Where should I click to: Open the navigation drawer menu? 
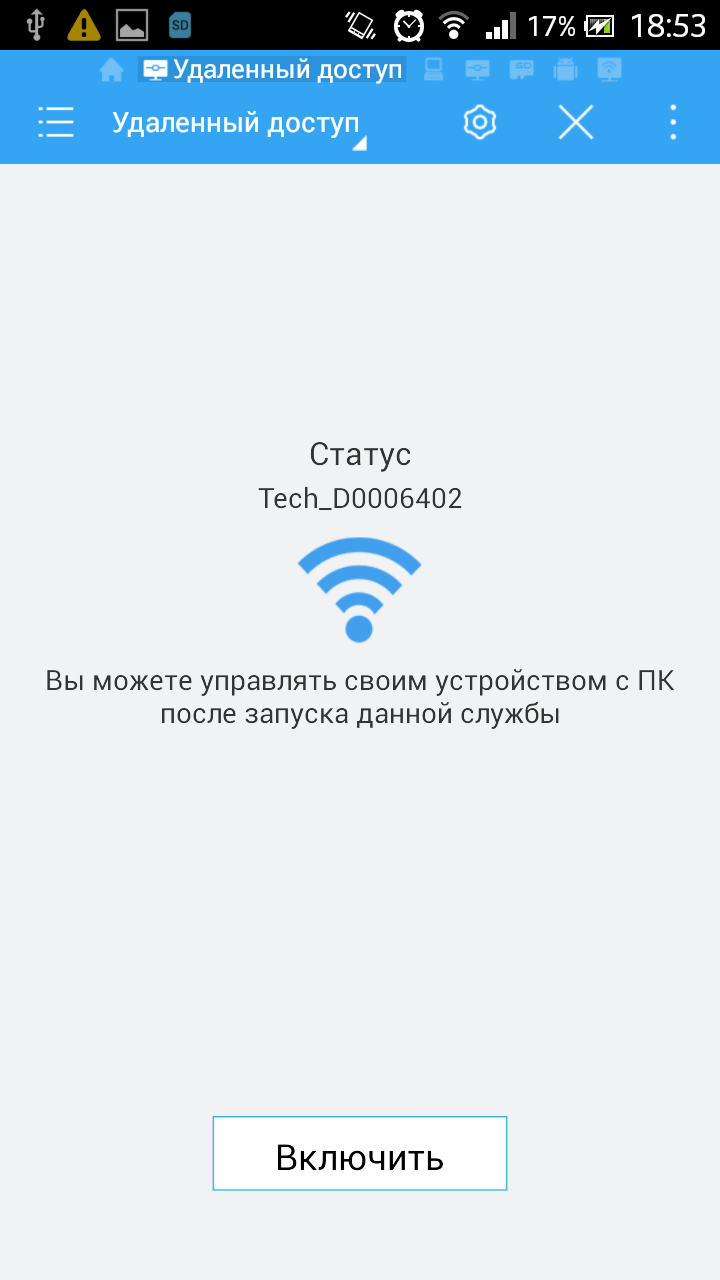click(56, 122)
